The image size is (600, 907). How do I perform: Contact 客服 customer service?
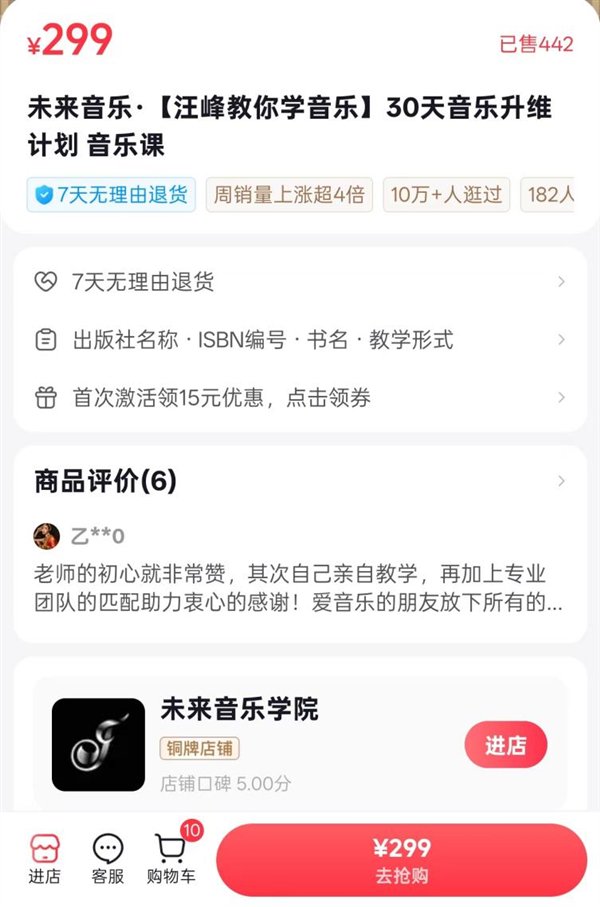tap(108, 859)
